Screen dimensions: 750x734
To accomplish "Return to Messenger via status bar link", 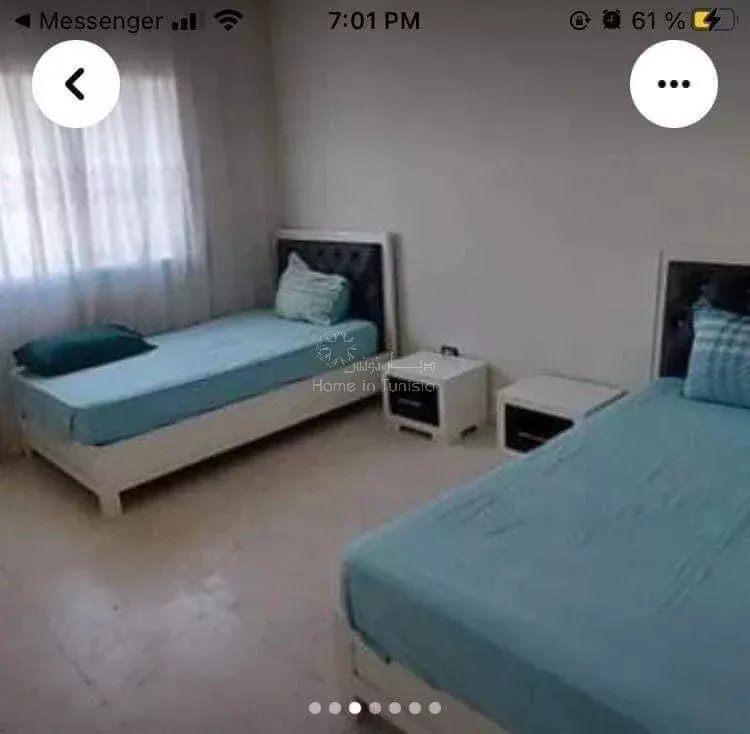I will [x=88, y=20].
